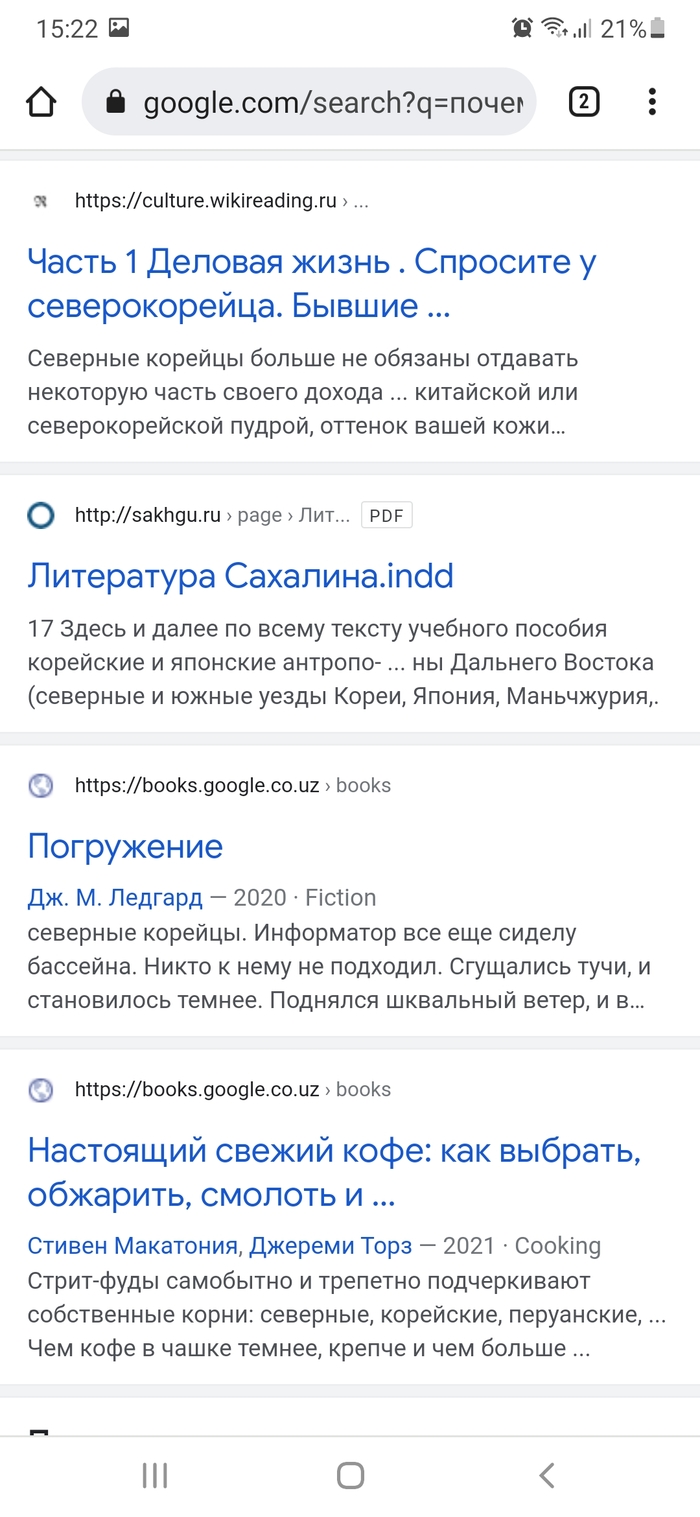This screenshot has height=1517, width=700.
Task: Open authors link 'Стивен Макатония, Джереми Торз'
Action: (219, 1246)
